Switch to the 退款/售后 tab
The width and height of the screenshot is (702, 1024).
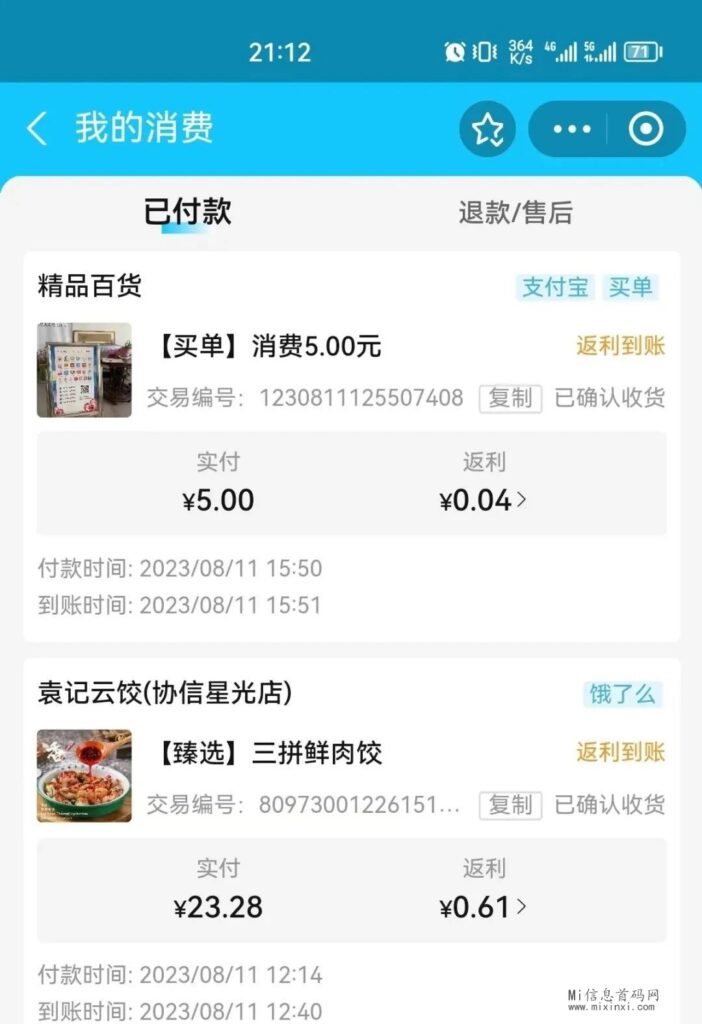pos(515,212)
